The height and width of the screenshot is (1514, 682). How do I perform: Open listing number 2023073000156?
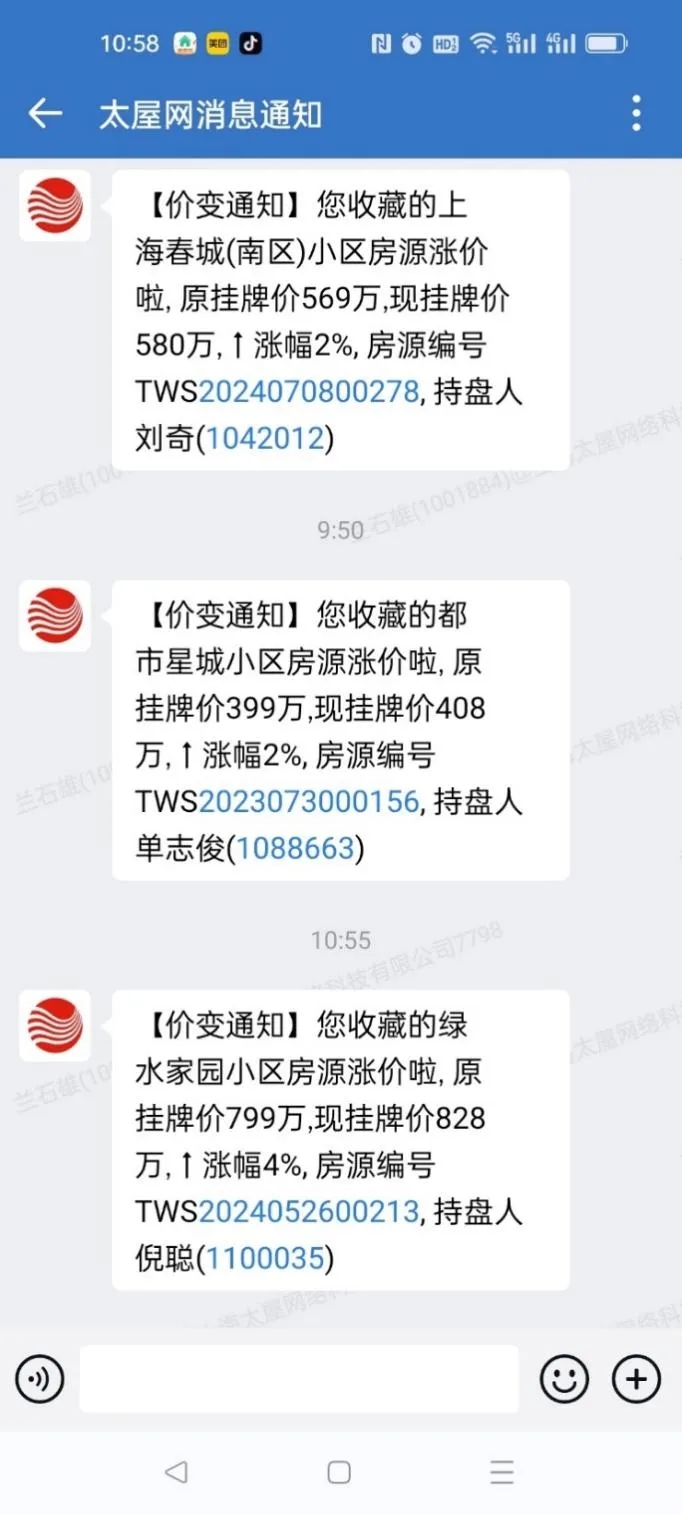pyautogui.click(x=308, y=802)
